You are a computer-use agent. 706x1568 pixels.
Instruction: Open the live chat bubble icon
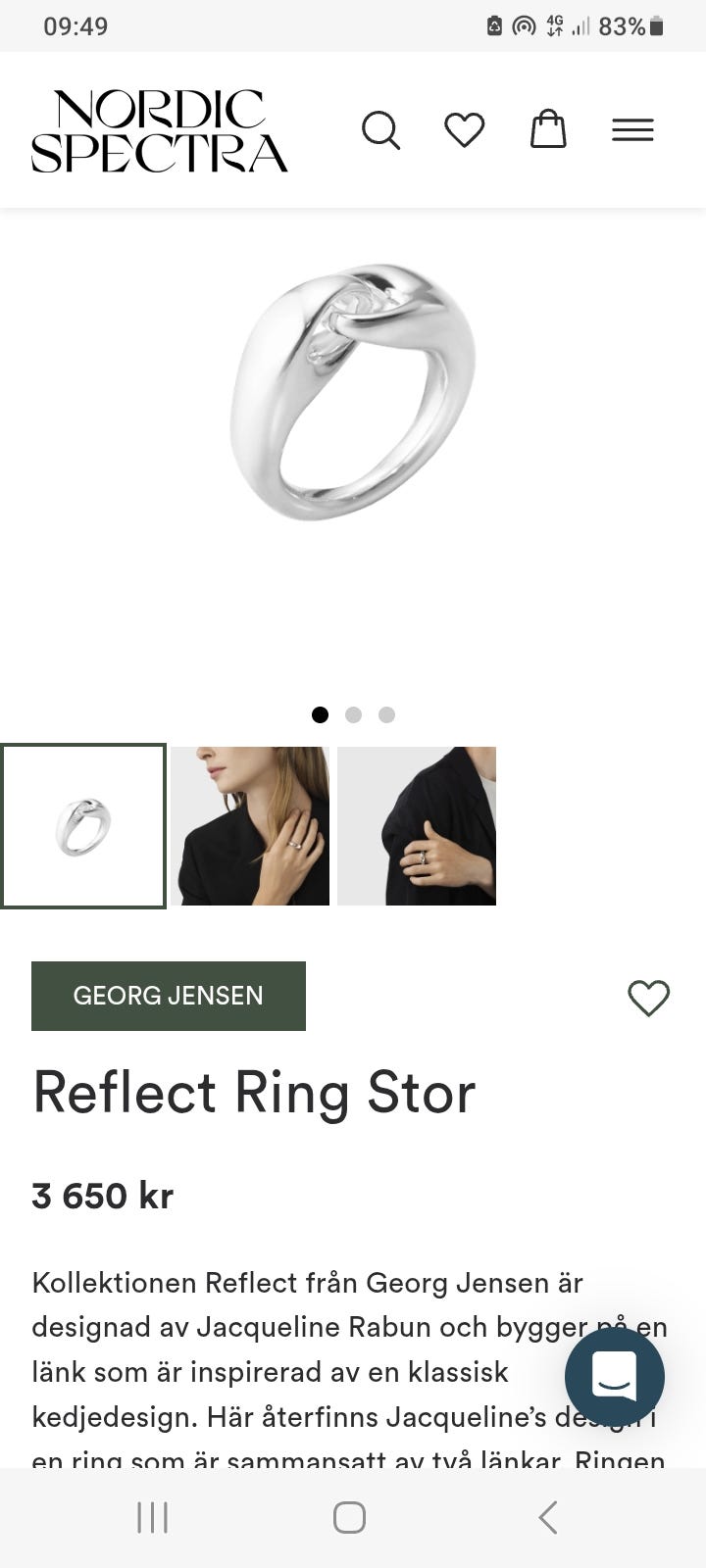(615, 1375)
